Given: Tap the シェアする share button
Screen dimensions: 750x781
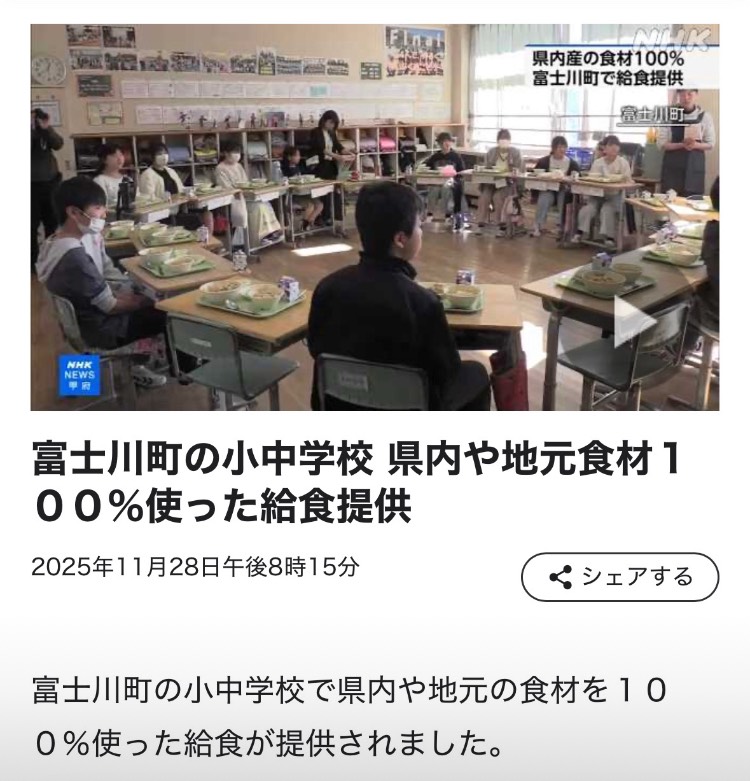Looking at the screenshot, I should [x=620, y=577].
